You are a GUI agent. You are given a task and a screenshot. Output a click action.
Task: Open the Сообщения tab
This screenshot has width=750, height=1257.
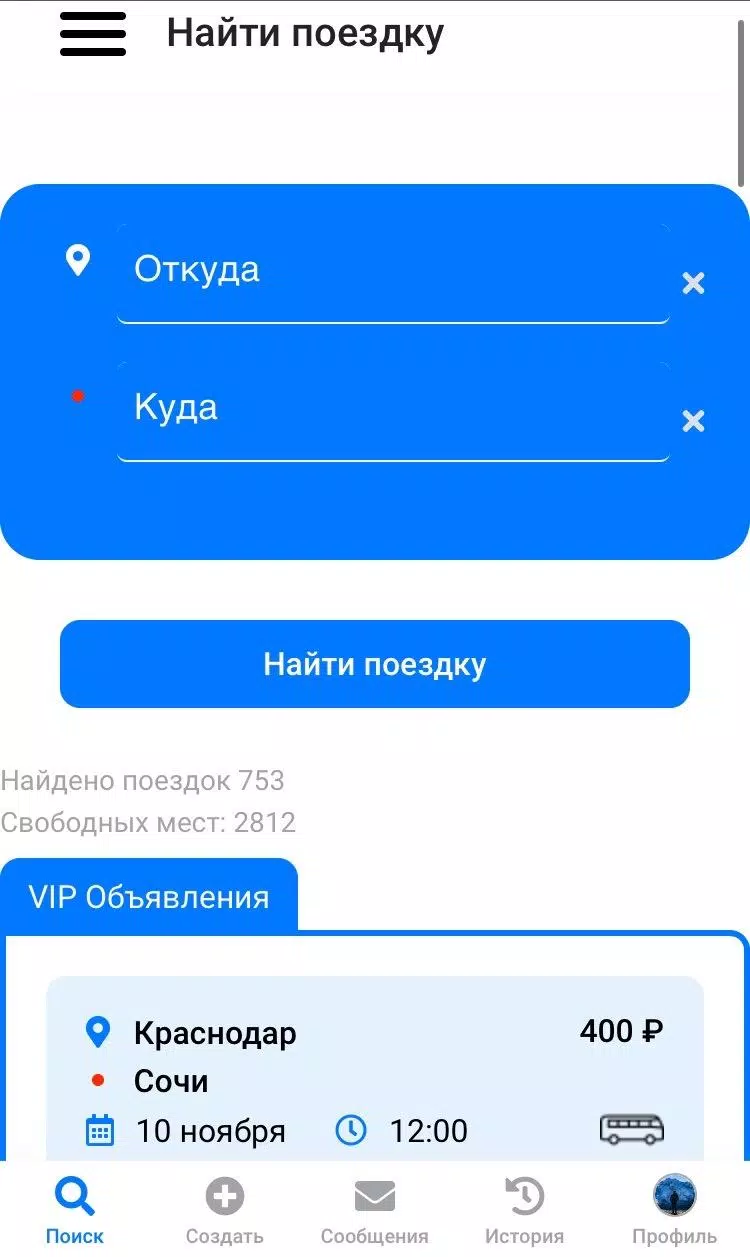(x=375, y=1210)
